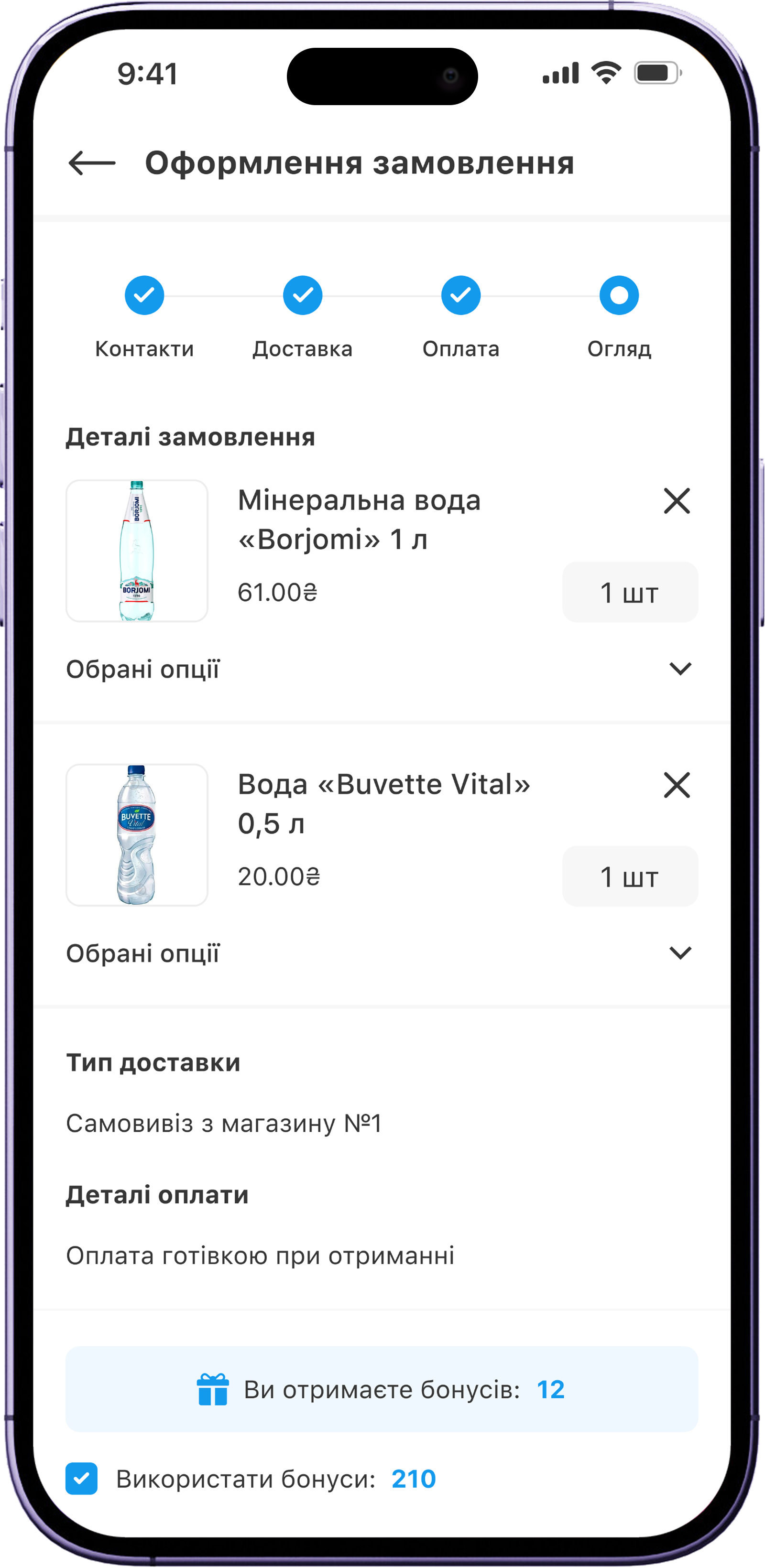765x1568 pixels.
Task: Select the Огляд step
Action: click(619, 296)
